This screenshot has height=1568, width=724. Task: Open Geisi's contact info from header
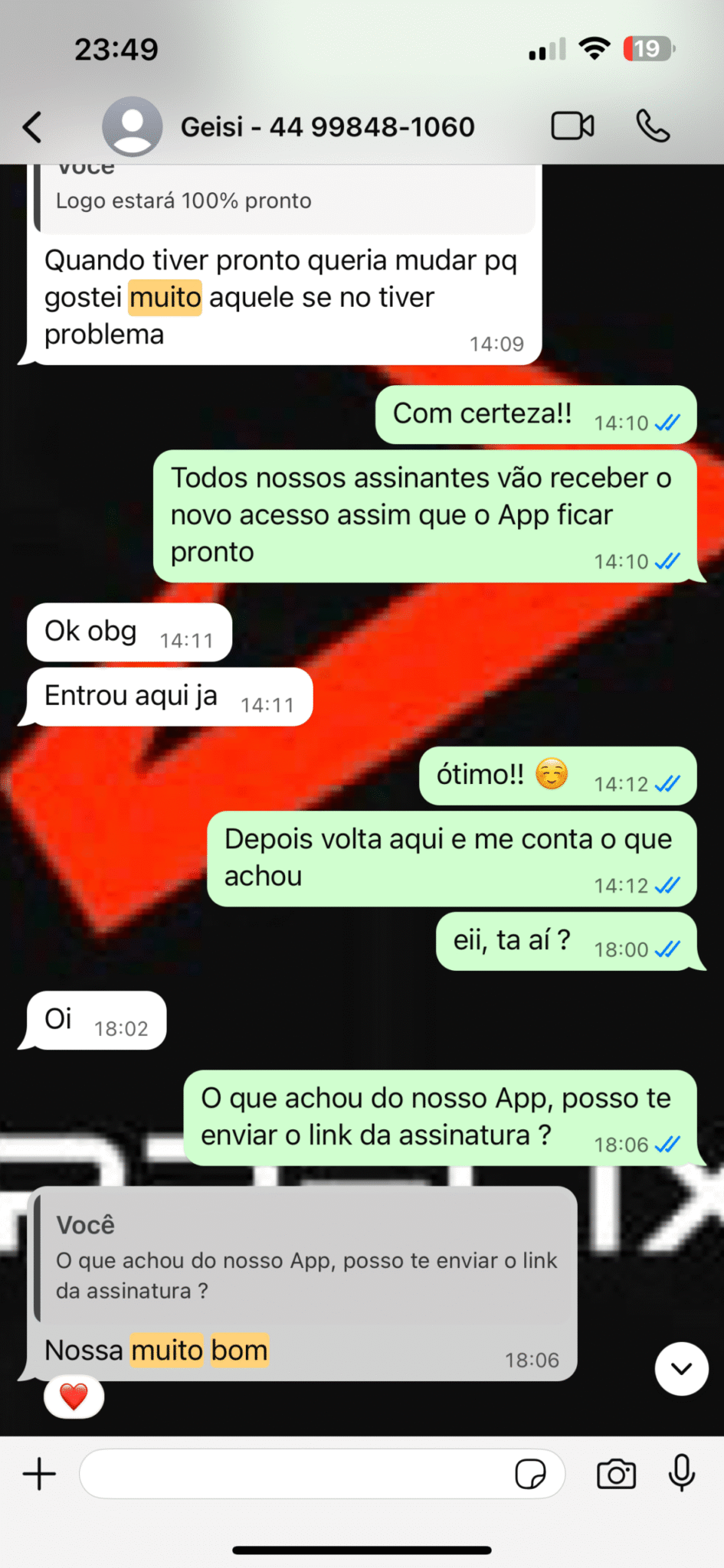click(x=327, y=127)
